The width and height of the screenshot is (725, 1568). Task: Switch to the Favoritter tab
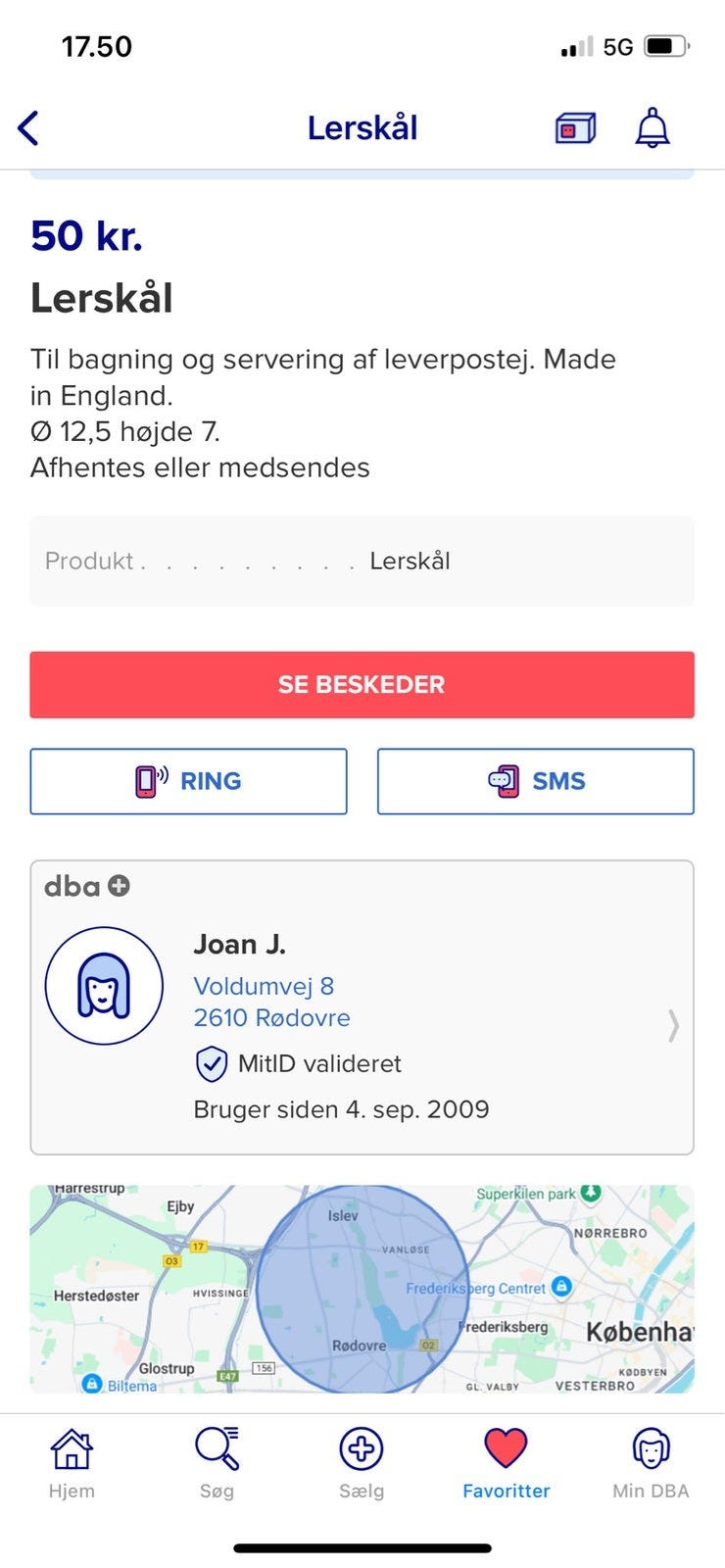[x=506, y=1462]
